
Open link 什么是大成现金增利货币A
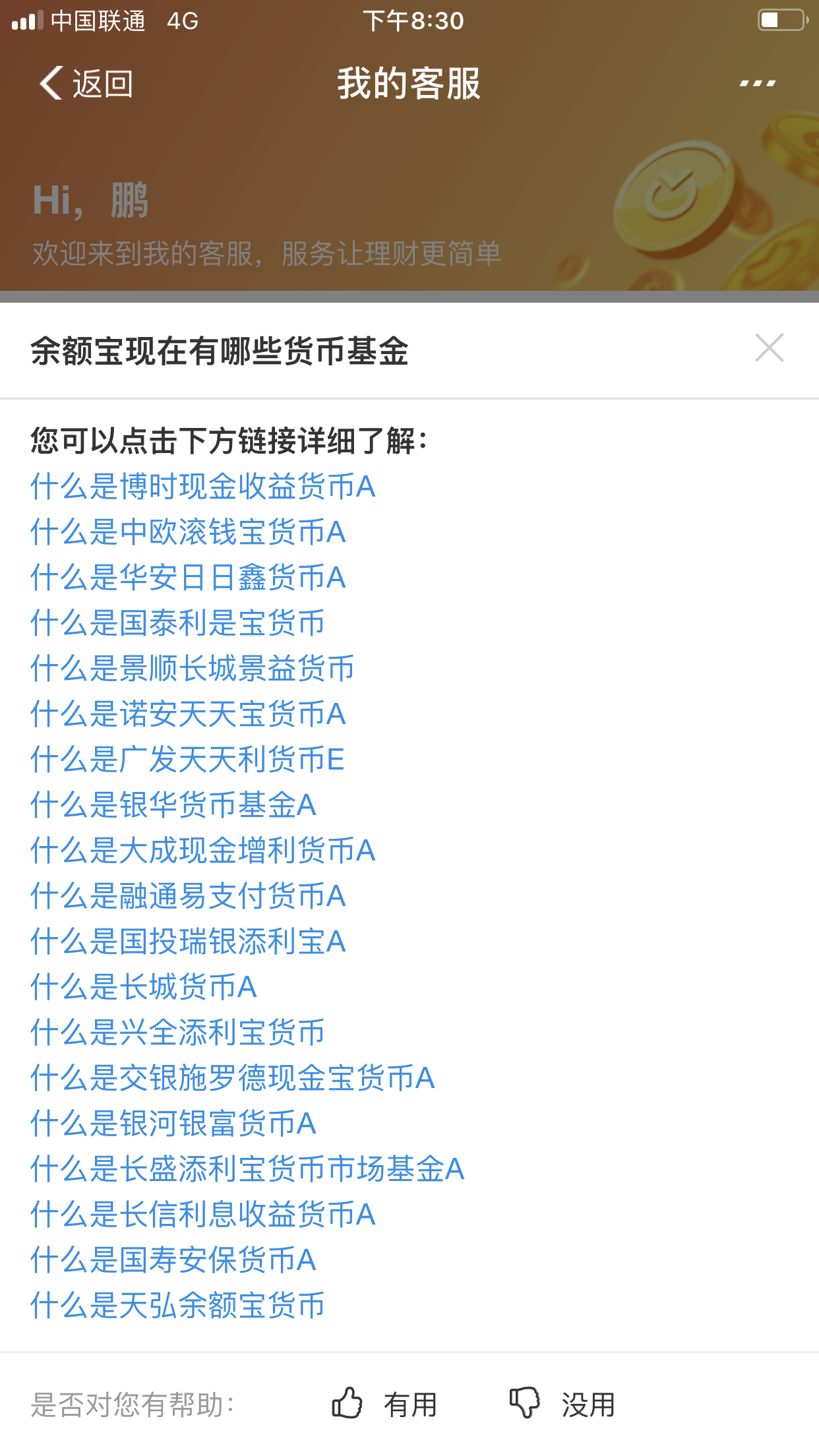(x=203, y=851)
